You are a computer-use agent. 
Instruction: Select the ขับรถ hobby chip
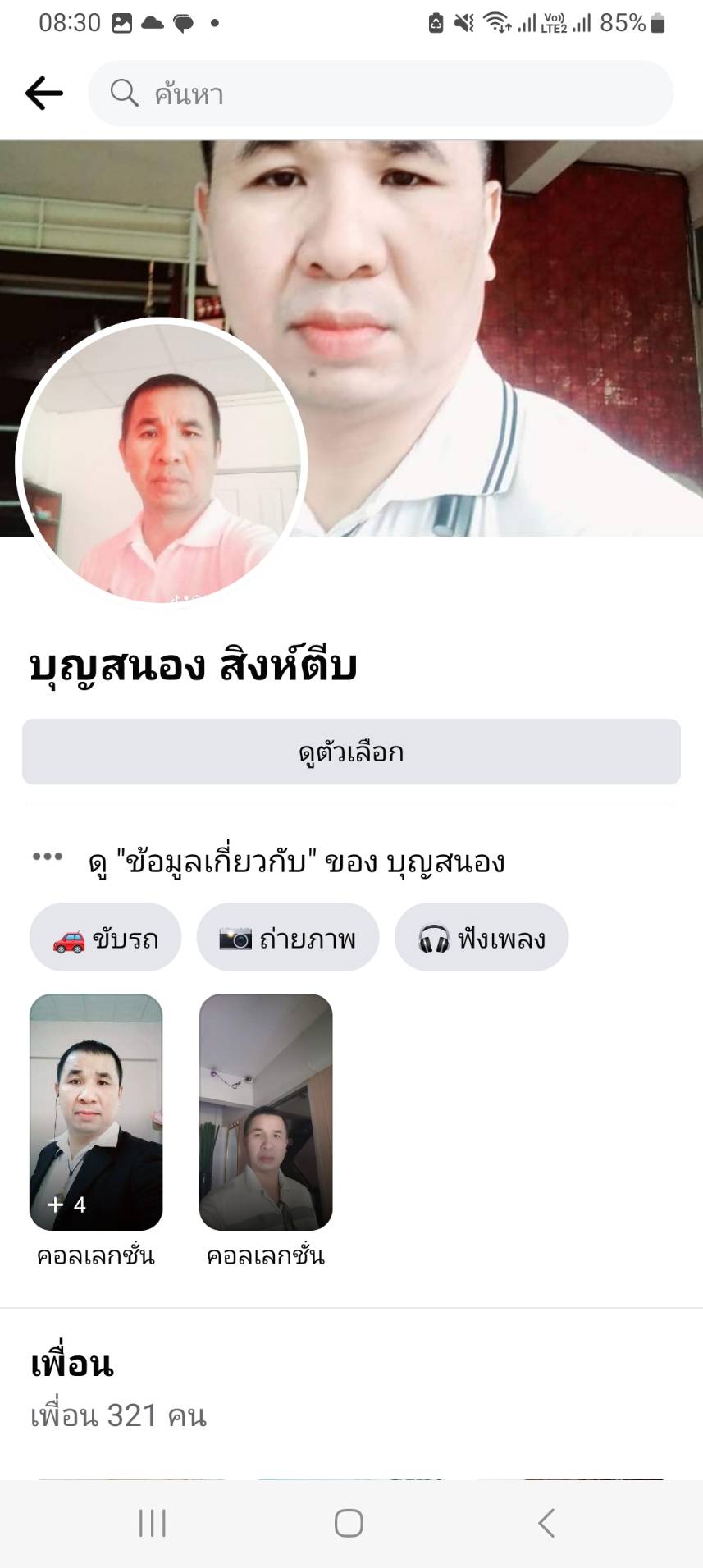click(106, 938)
